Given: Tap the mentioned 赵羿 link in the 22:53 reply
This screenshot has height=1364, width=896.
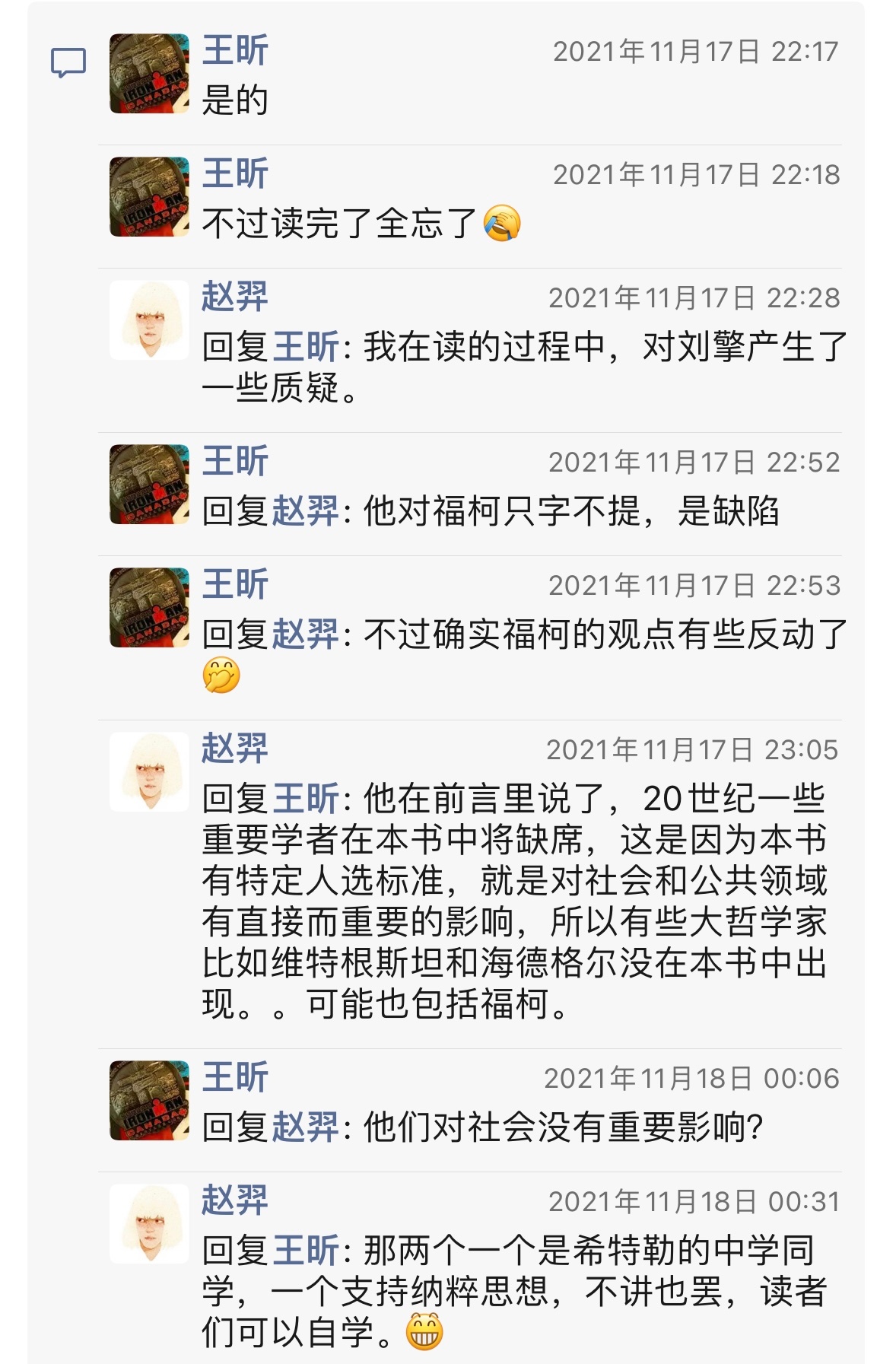Looking at the screenshot, I should tap(306, 634).
